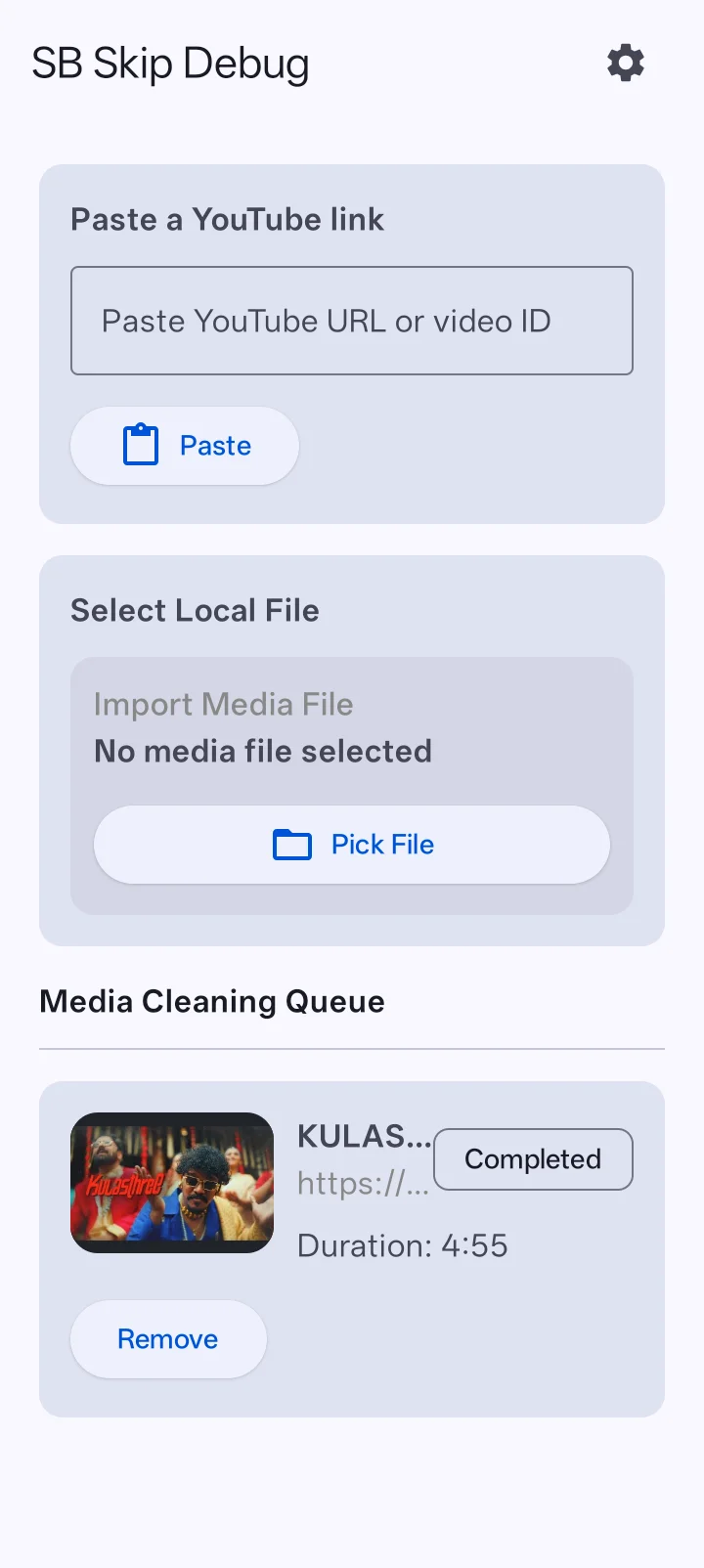Pick a local media file
The width and height of the screenshot is (704, 1568).
352,845
